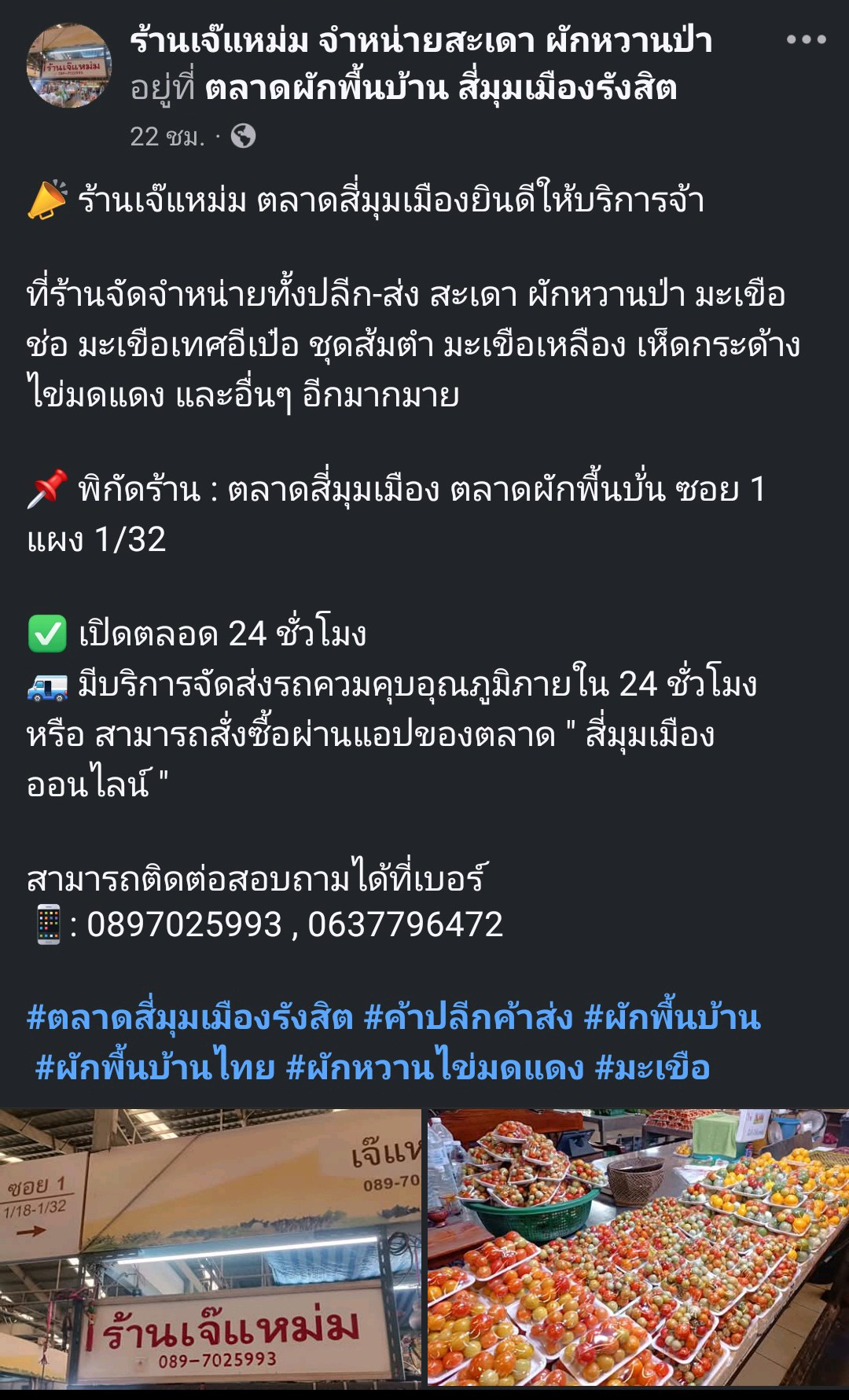The image size is (849, 1400).
Task: View the tomato trays photo
Action: point(638,1248)
